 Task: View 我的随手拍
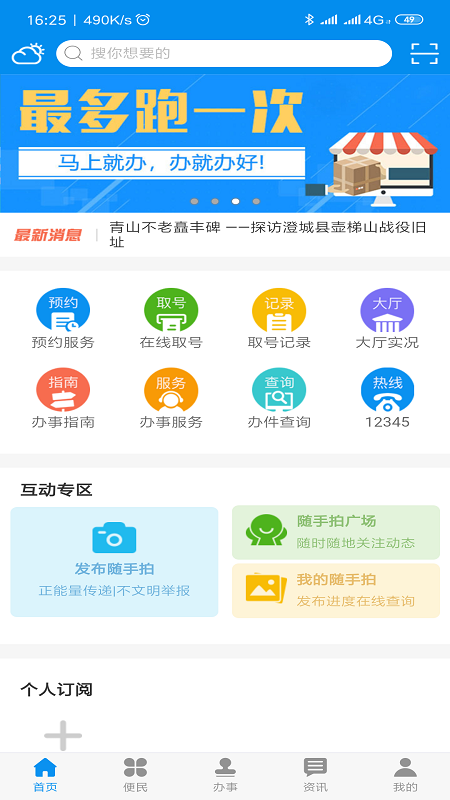click(336, 590)
